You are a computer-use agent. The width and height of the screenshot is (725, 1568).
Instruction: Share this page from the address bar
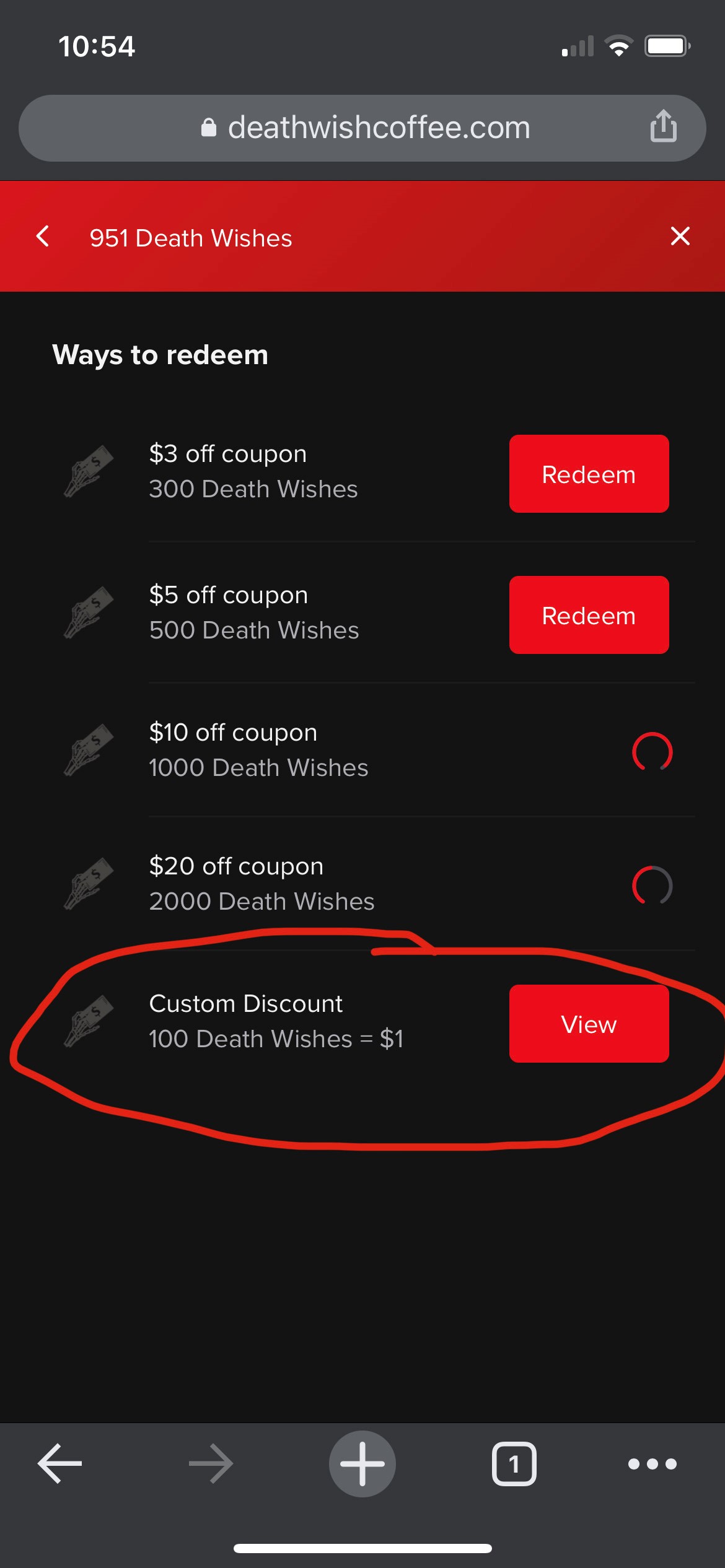[663, 126]
